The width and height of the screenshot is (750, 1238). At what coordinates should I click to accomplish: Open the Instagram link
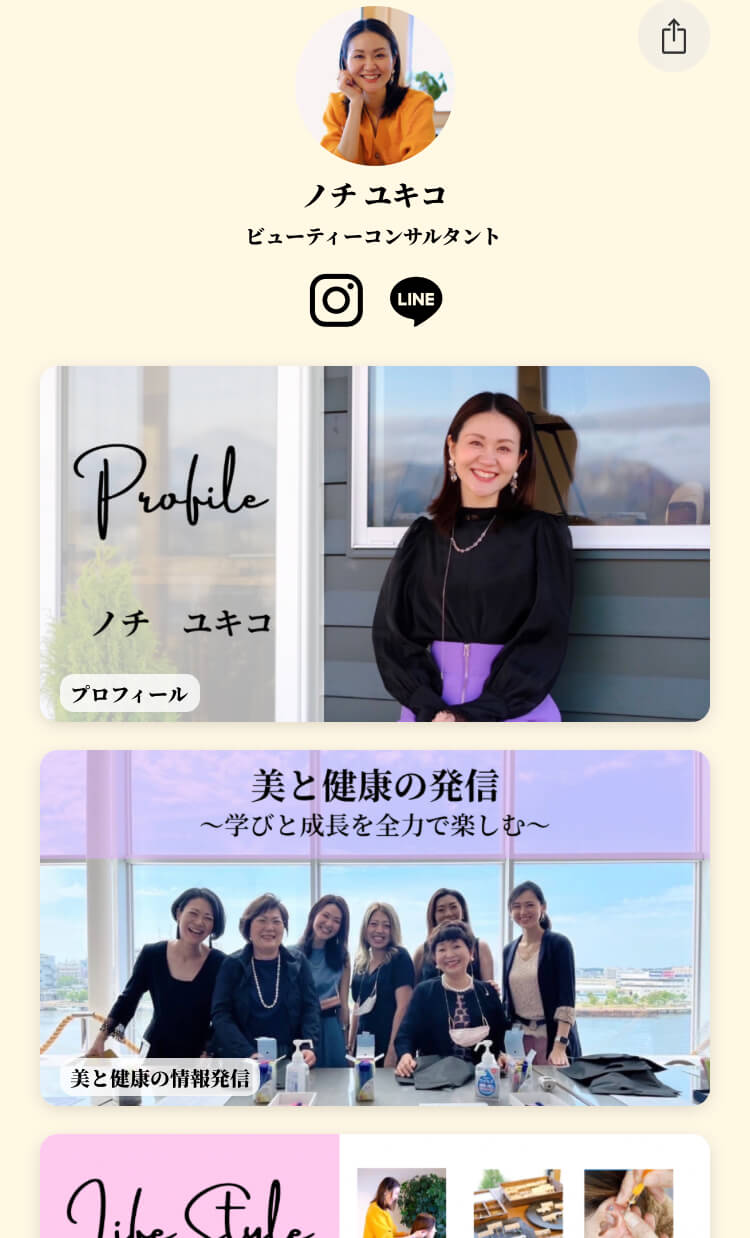[x=336, y=300]
